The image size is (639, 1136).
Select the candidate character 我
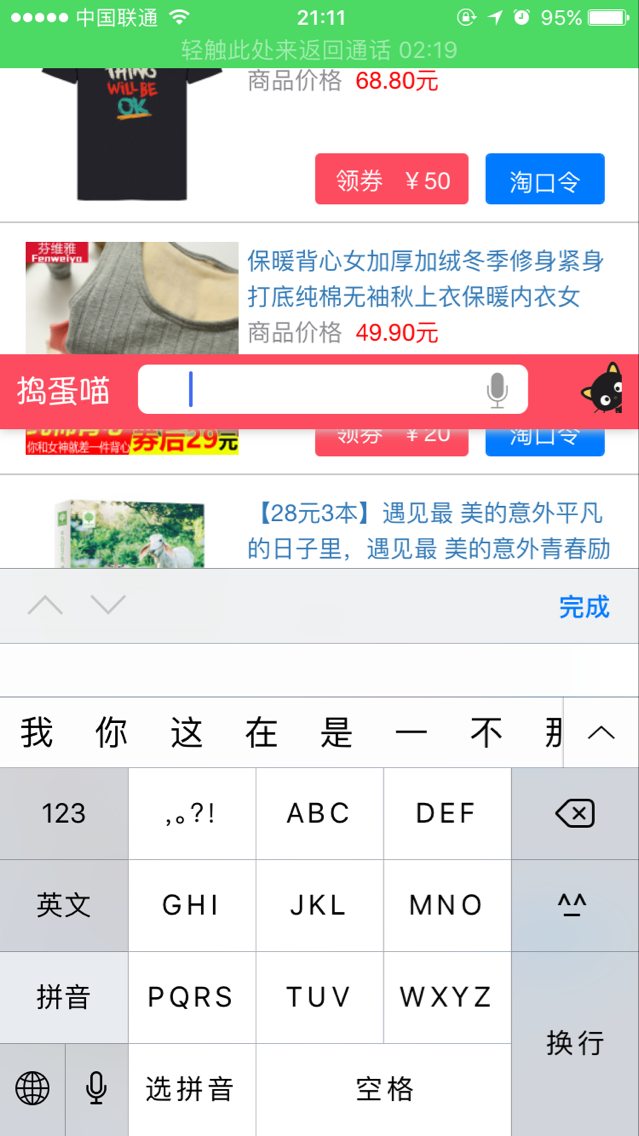(x=36, y=732)
